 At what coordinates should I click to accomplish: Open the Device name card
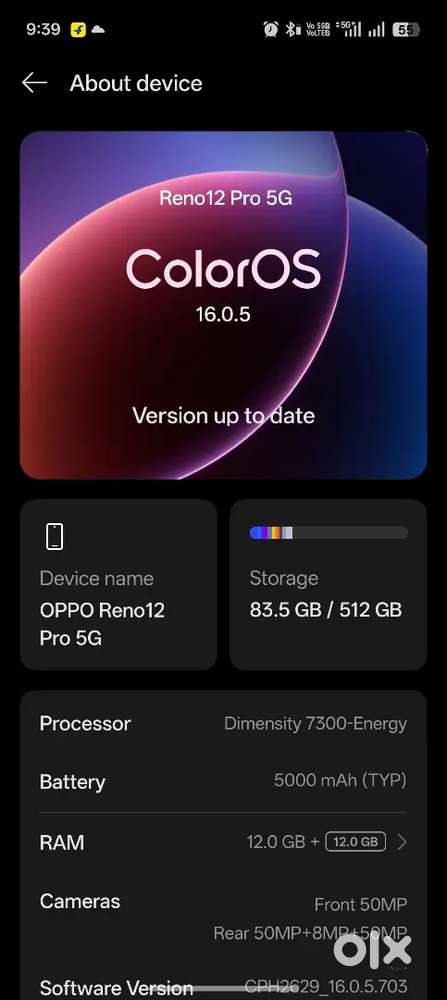pyautogui.click(x=119, y=584)
